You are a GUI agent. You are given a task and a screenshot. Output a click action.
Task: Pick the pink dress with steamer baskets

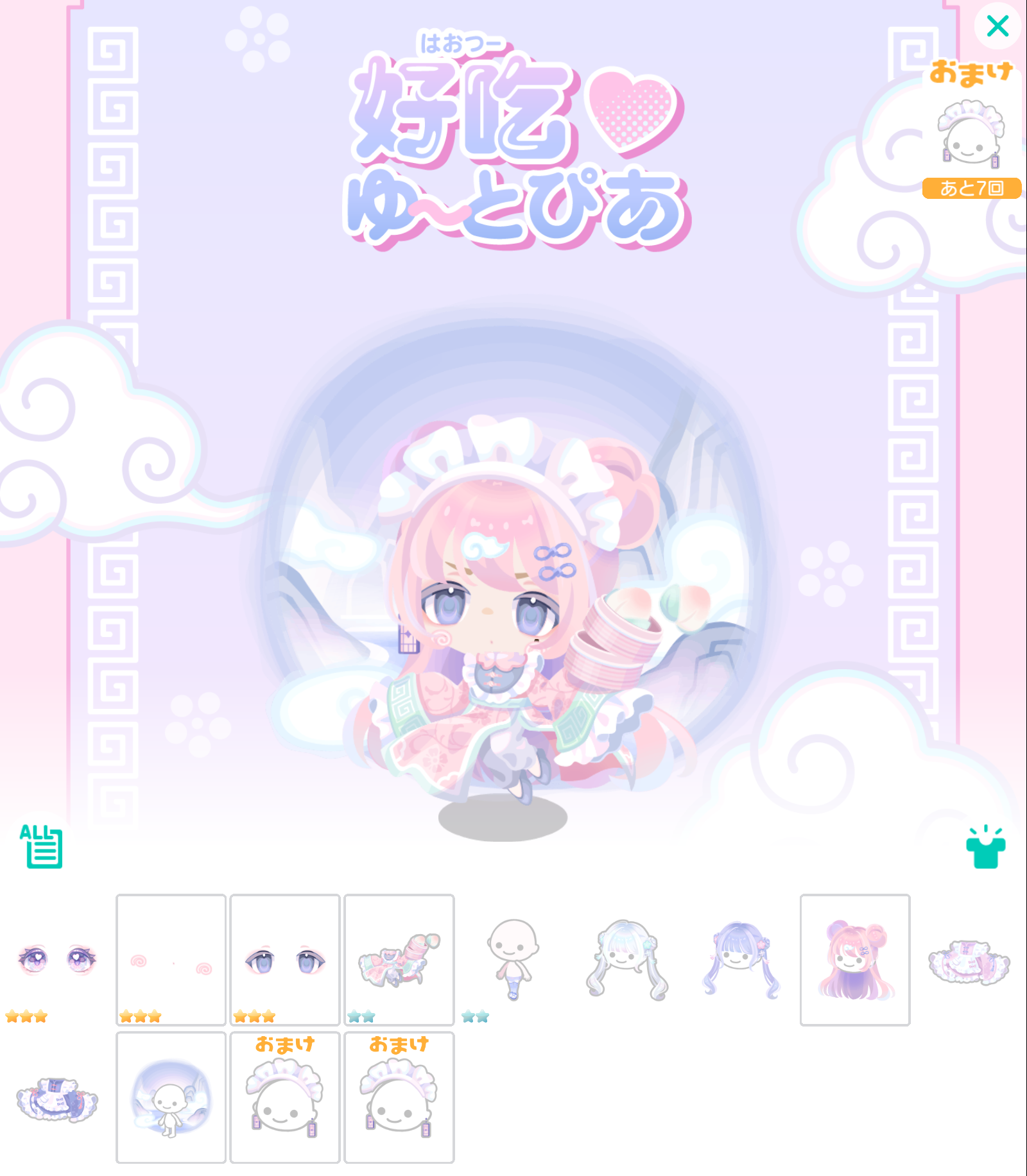point(399,960)
